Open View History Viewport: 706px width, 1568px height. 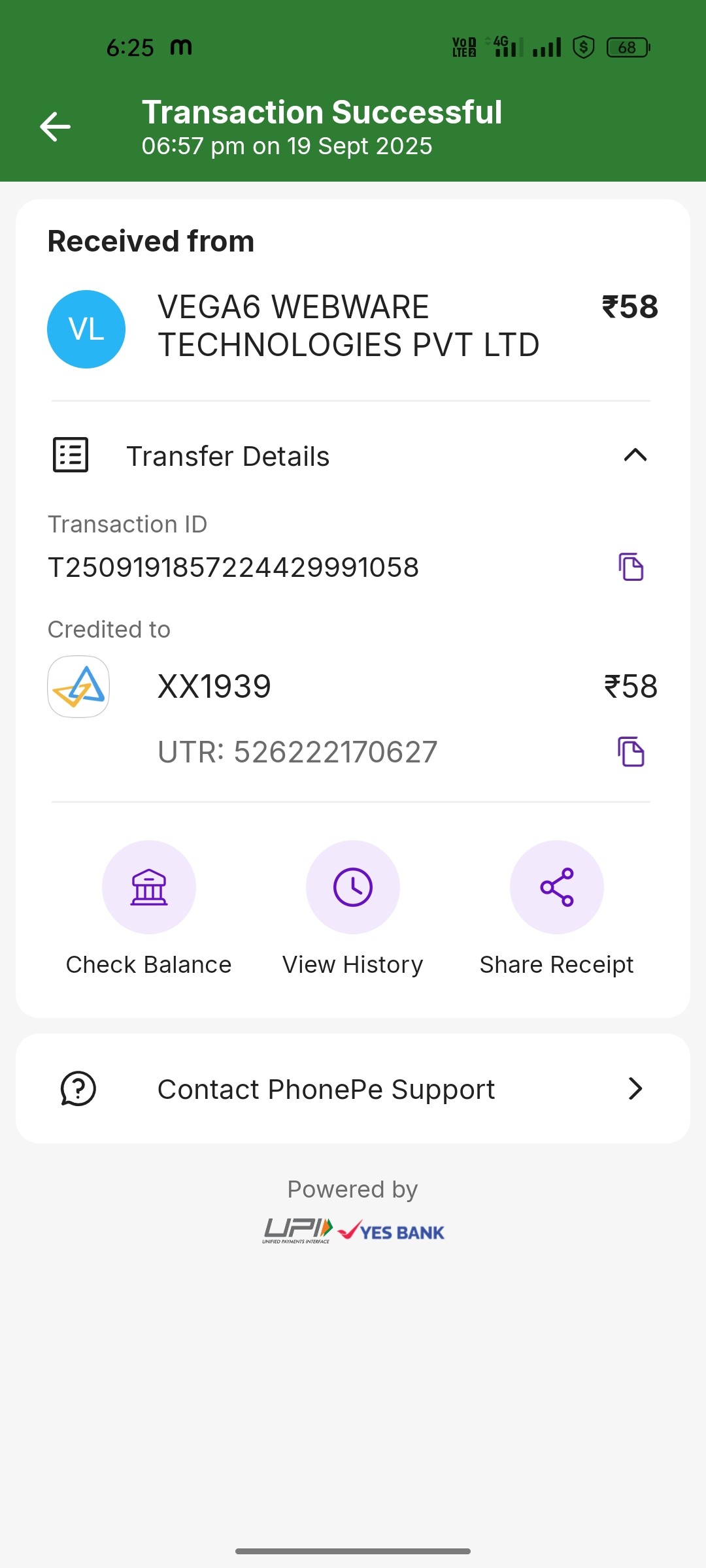click(x=353, y=887)
